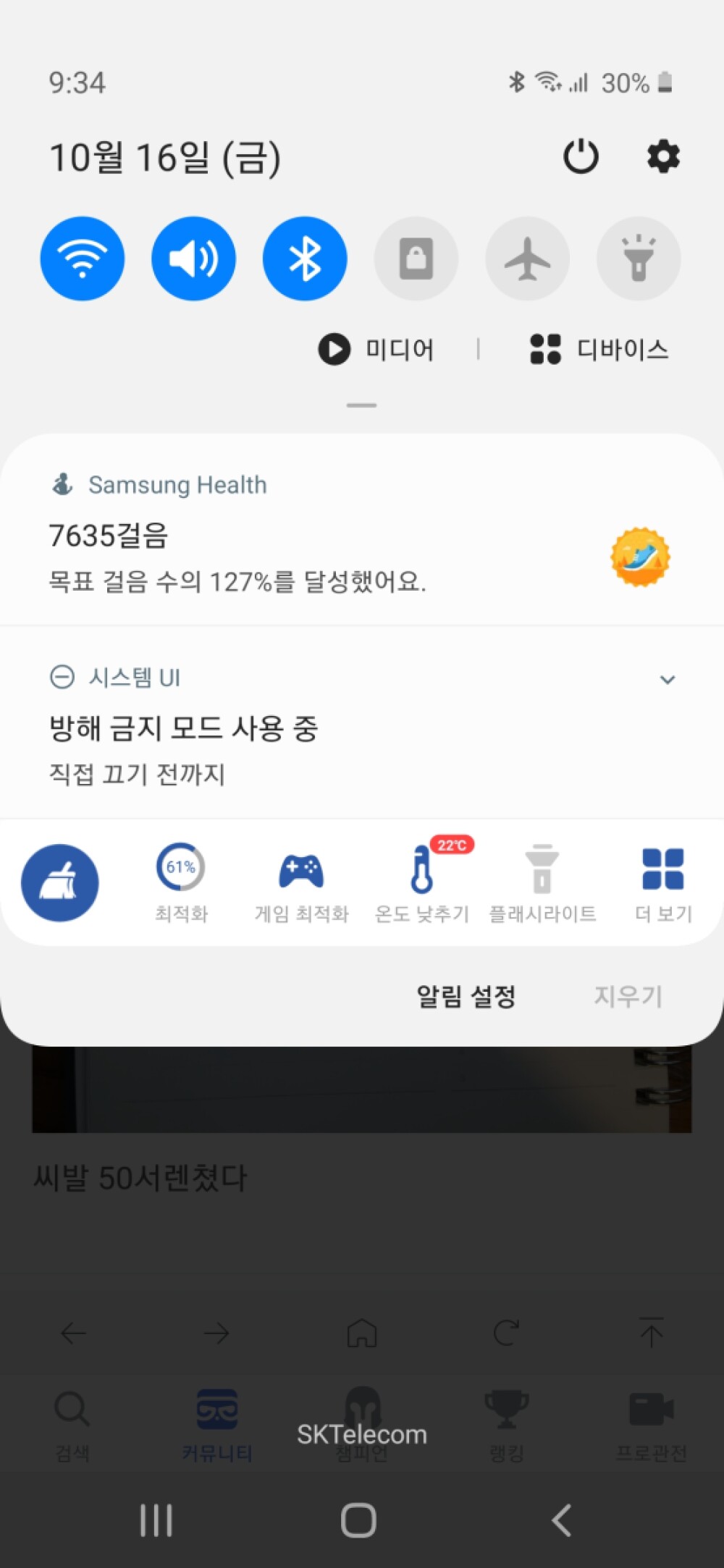The image size is (724, 1568).
Task: Enable airplane mode
Action: tap(527, 258)
